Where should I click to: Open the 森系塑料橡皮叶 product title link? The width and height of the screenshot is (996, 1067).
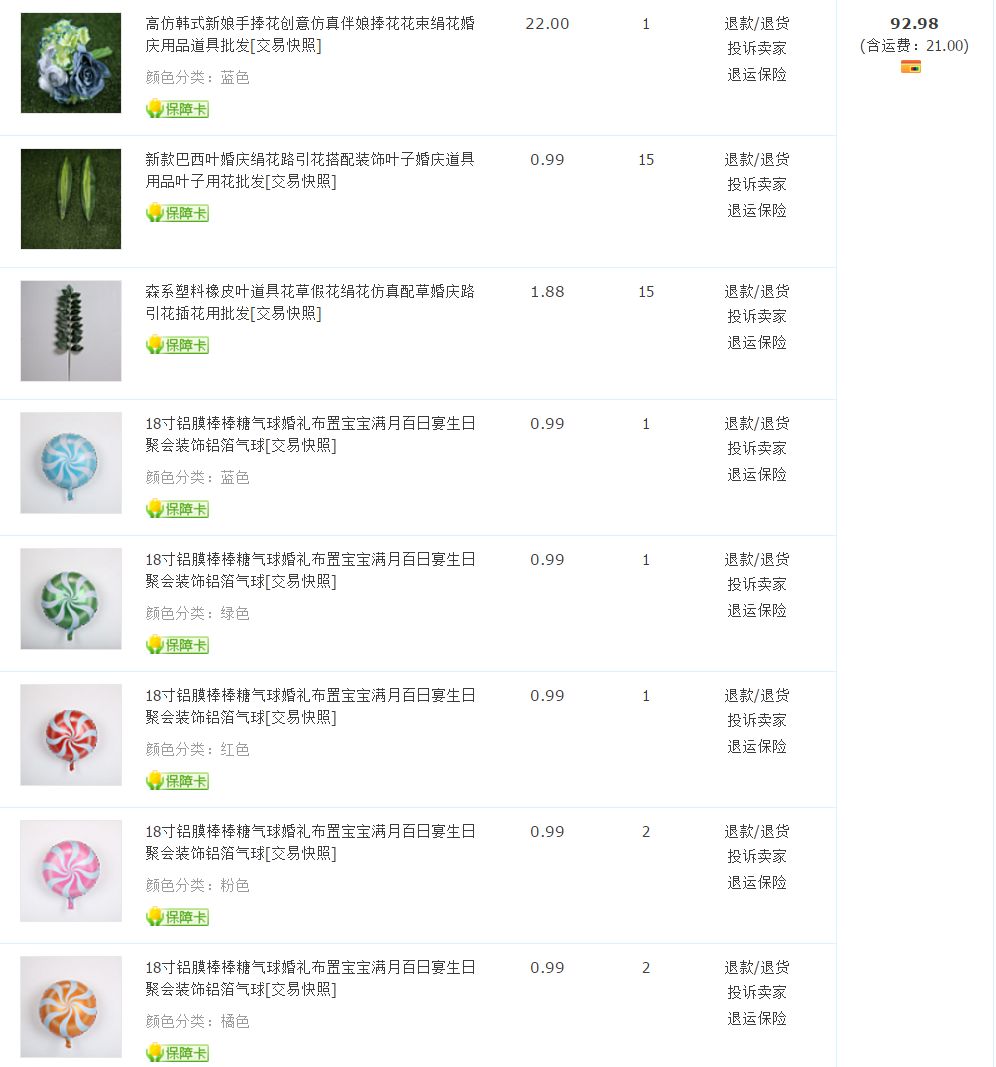tap(310, 302)
